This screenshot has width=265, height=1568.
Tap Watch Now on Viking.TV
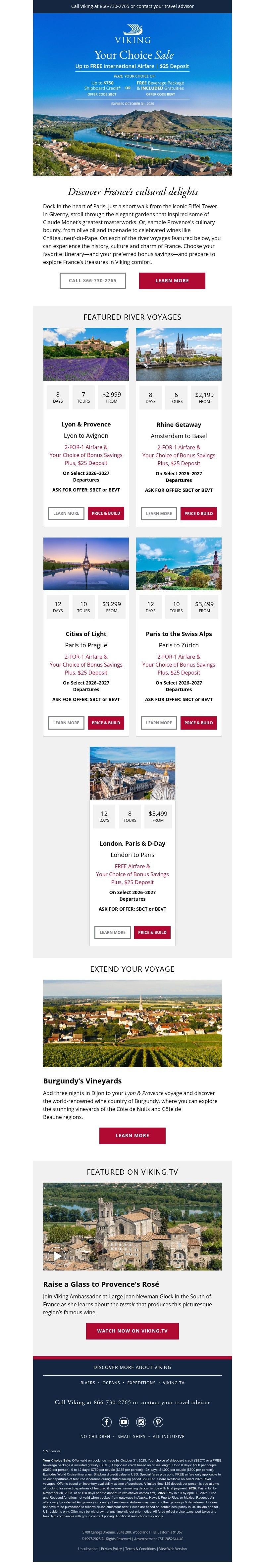click(x=132, y=1331)
